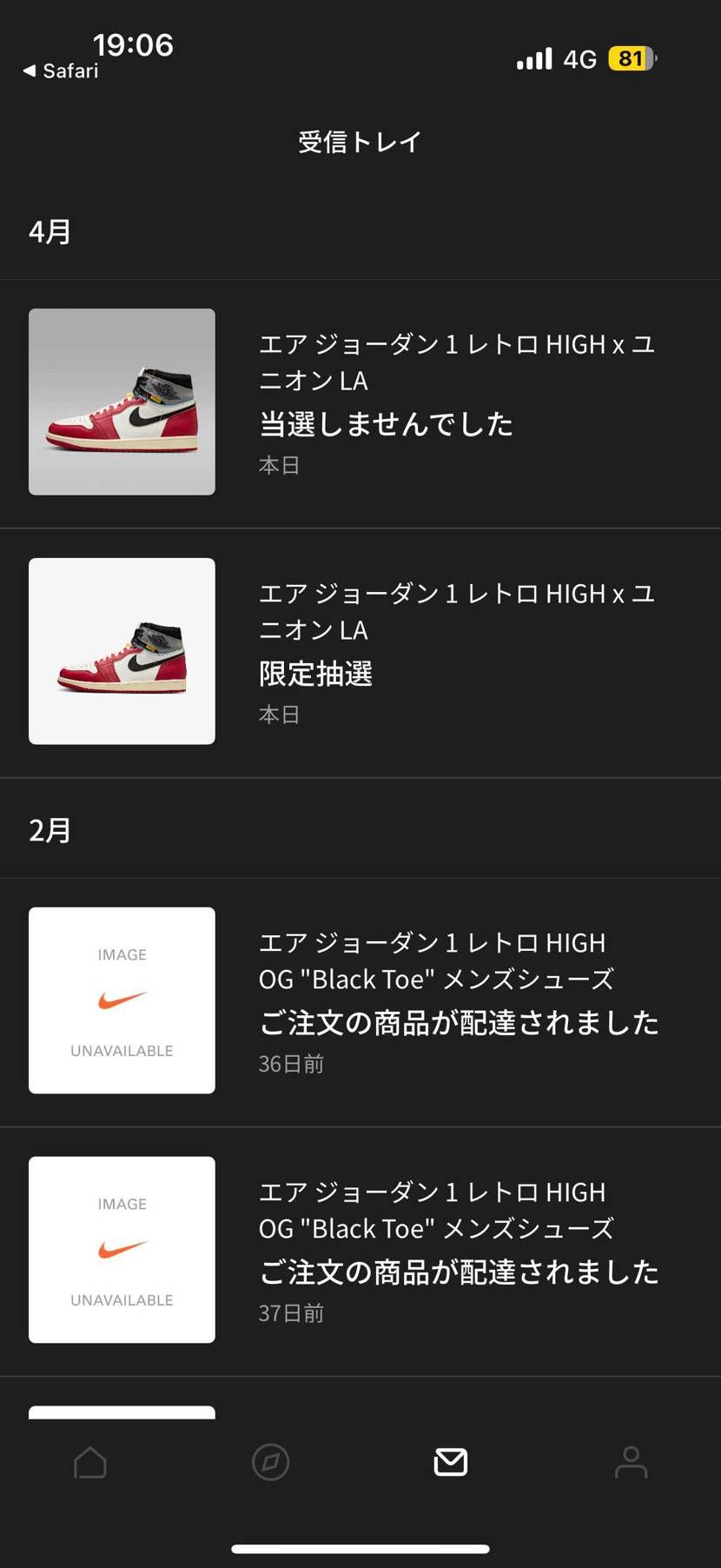Select the 2月 section header
The height and width of the screenshot is (1568, 721).
coord(50,830)
